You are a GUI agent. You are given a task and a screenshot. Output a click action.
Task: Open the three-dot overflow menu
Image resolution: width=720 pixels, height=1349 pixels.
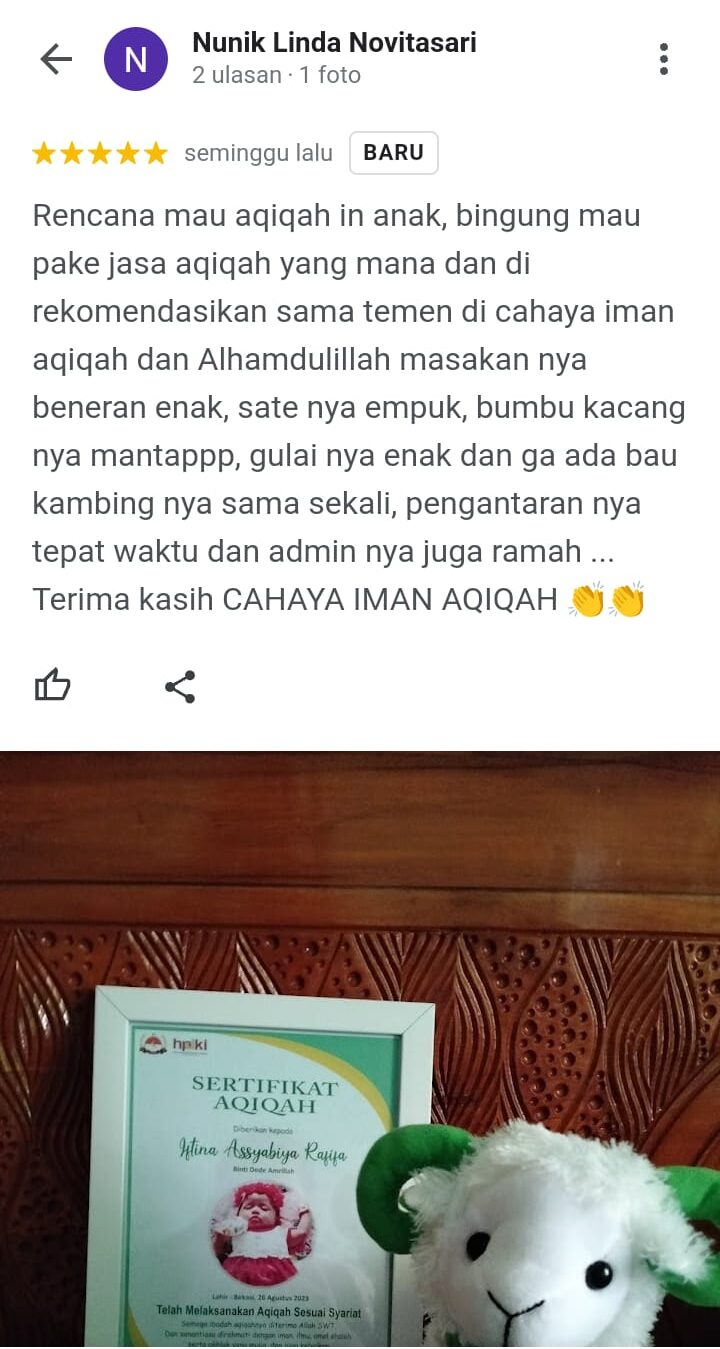pos(664,59)
